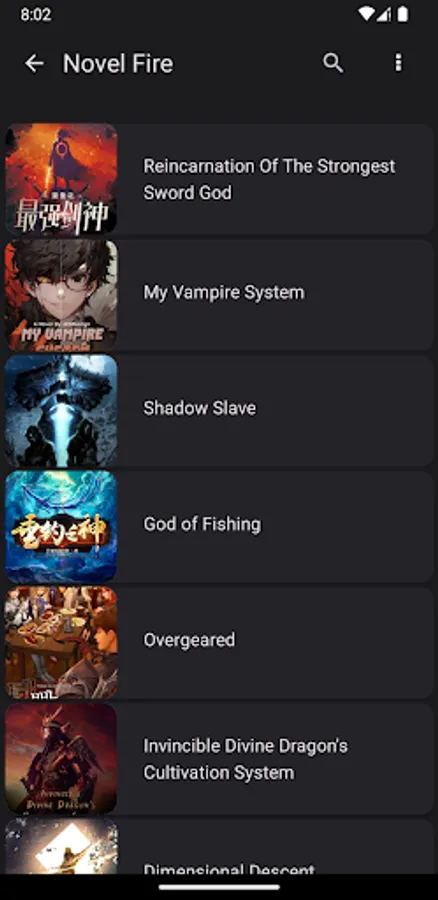Open the overflow menu

pyautogui.click(x=399, y=63)
